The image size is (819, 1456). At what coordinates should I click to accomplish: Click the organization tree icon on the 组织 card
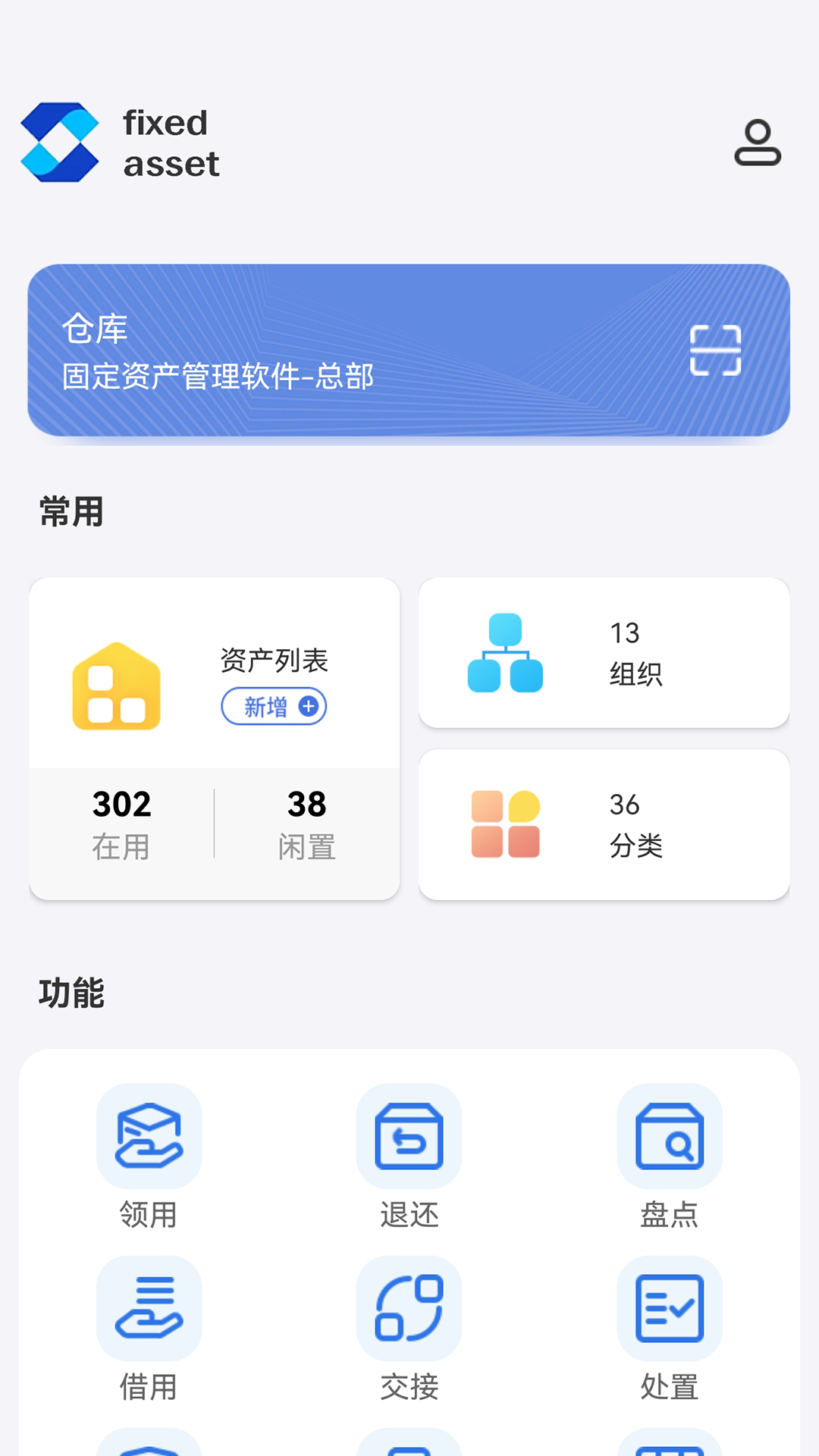[x=506, y=652]
